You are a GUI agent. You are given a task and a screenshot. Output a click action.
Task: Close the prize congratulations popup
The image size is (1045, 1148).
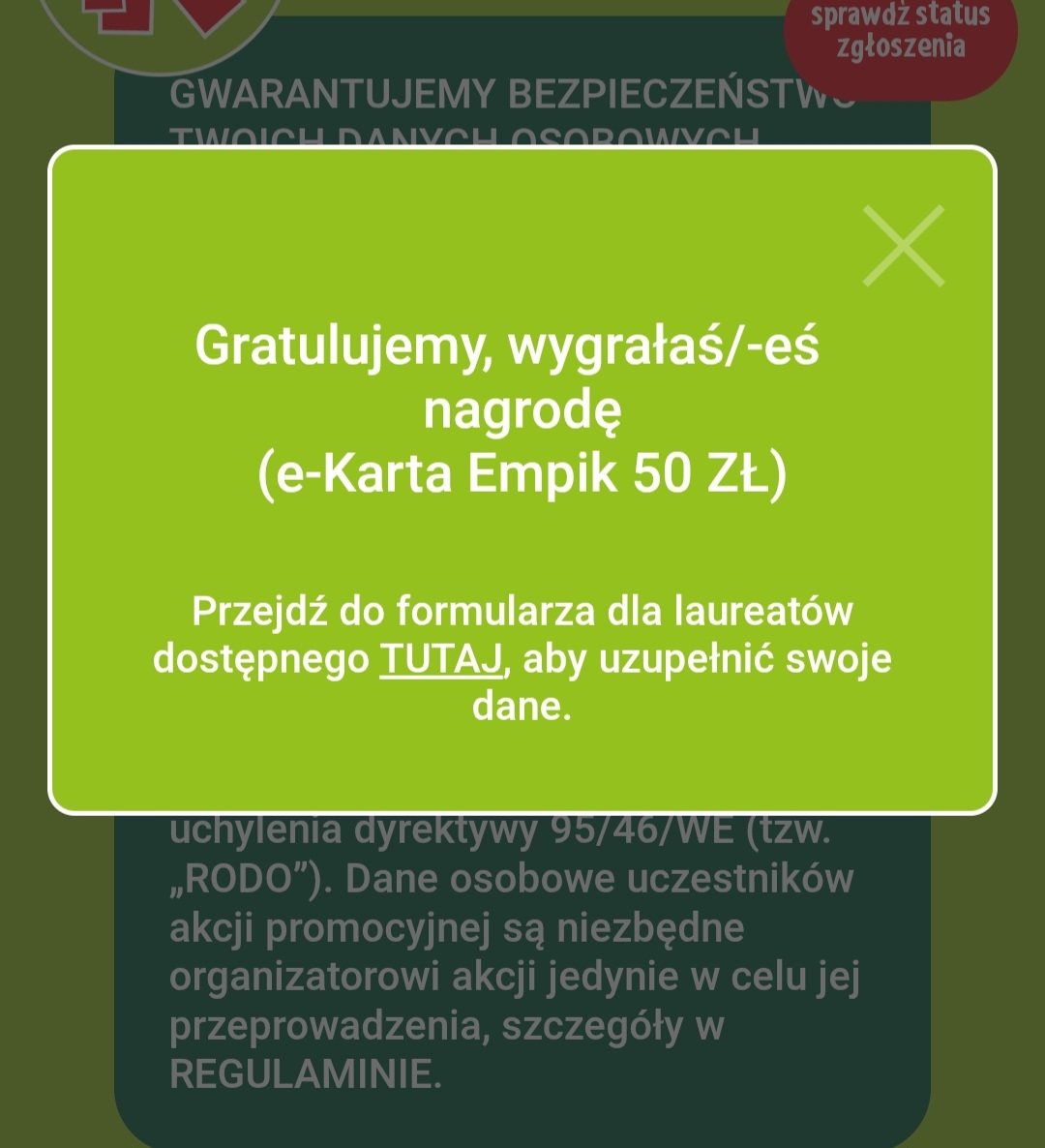(903, 246)
